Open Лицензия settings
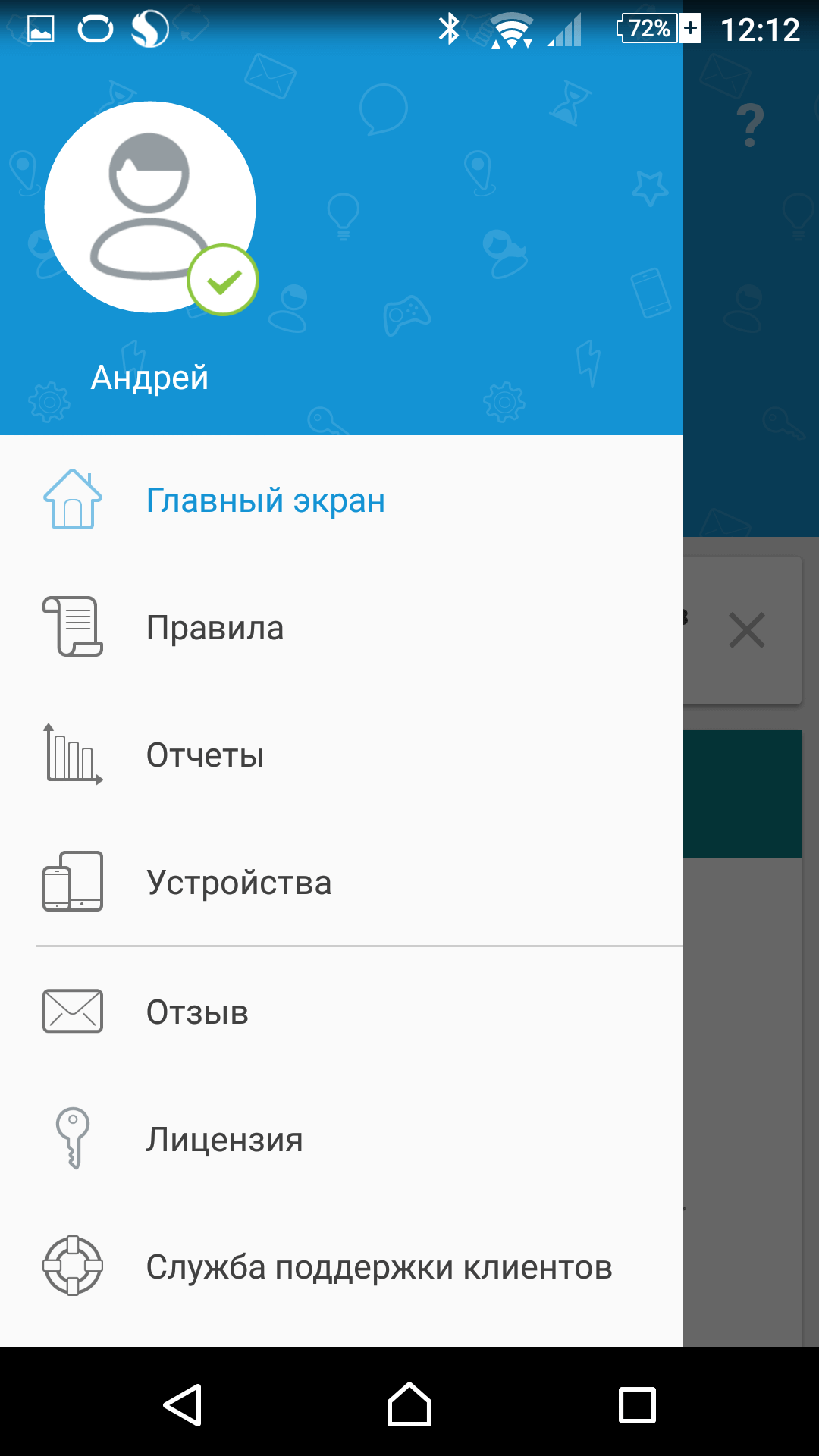Image resolution: width=819 pixels, height=1456 pixels. (x=224, y=1140)
